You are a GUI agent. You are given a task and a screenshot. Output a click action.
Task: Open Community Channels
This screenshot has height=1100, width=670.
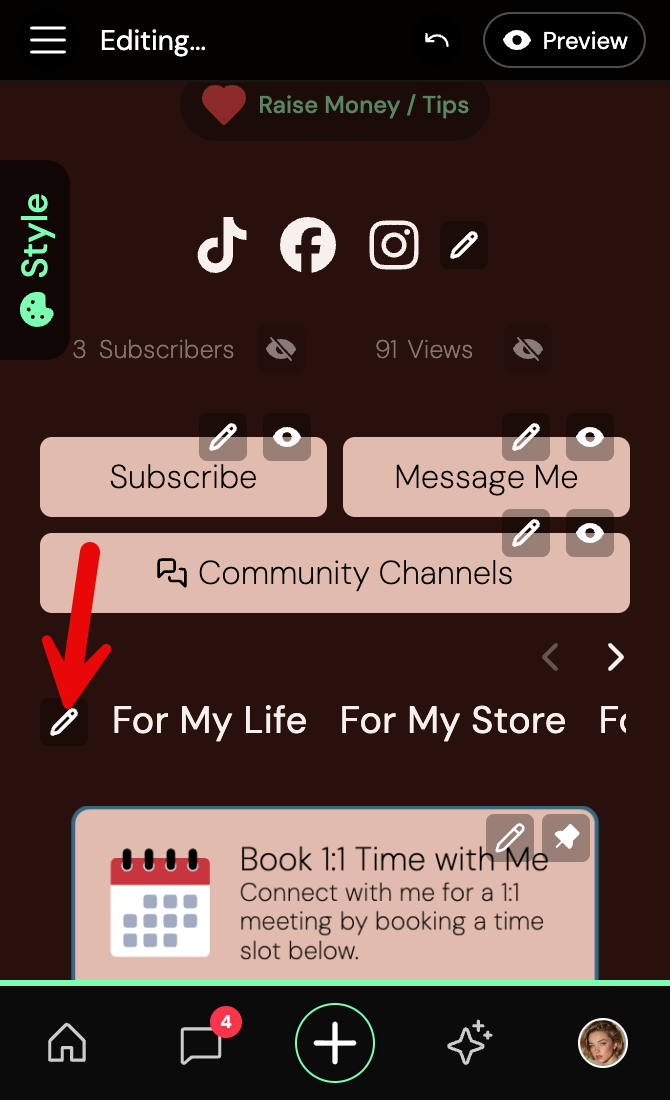(335, 573)
